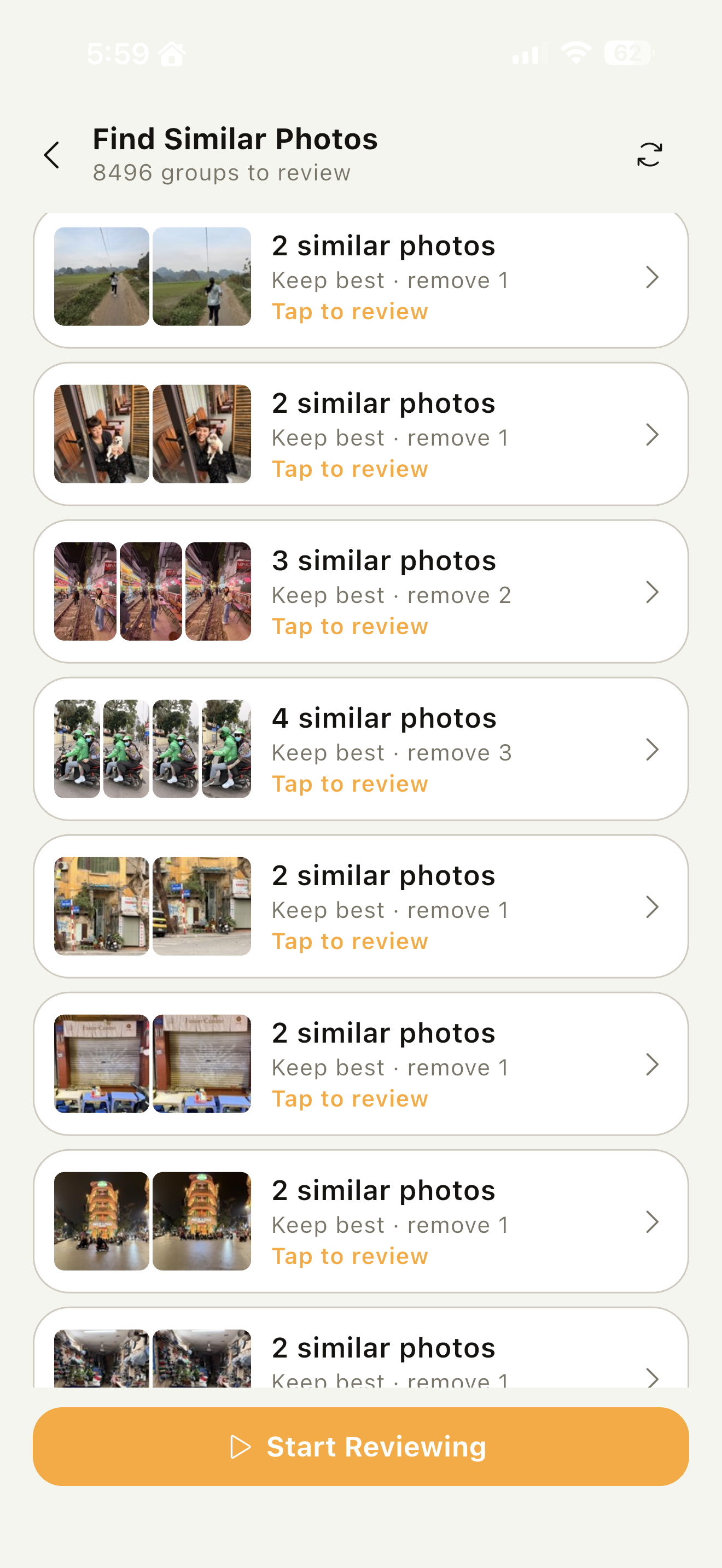Image resolution: width=722 pixels, height=1568 pixels.
Task: Expand the first 2 similar photos group
Action: click(652, 278)
